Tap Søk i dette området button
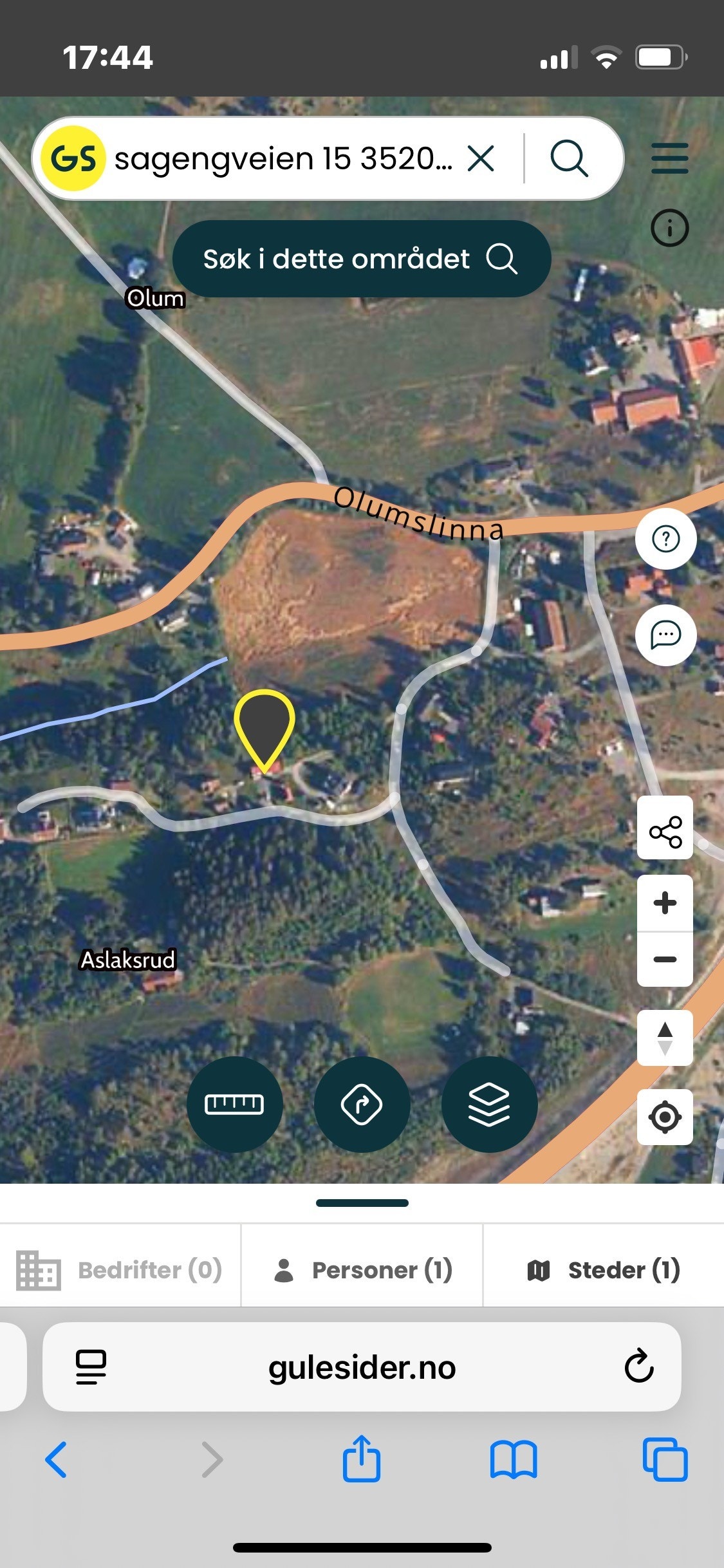This screenshot has height=1568, width=724. [x=362, y=259]
